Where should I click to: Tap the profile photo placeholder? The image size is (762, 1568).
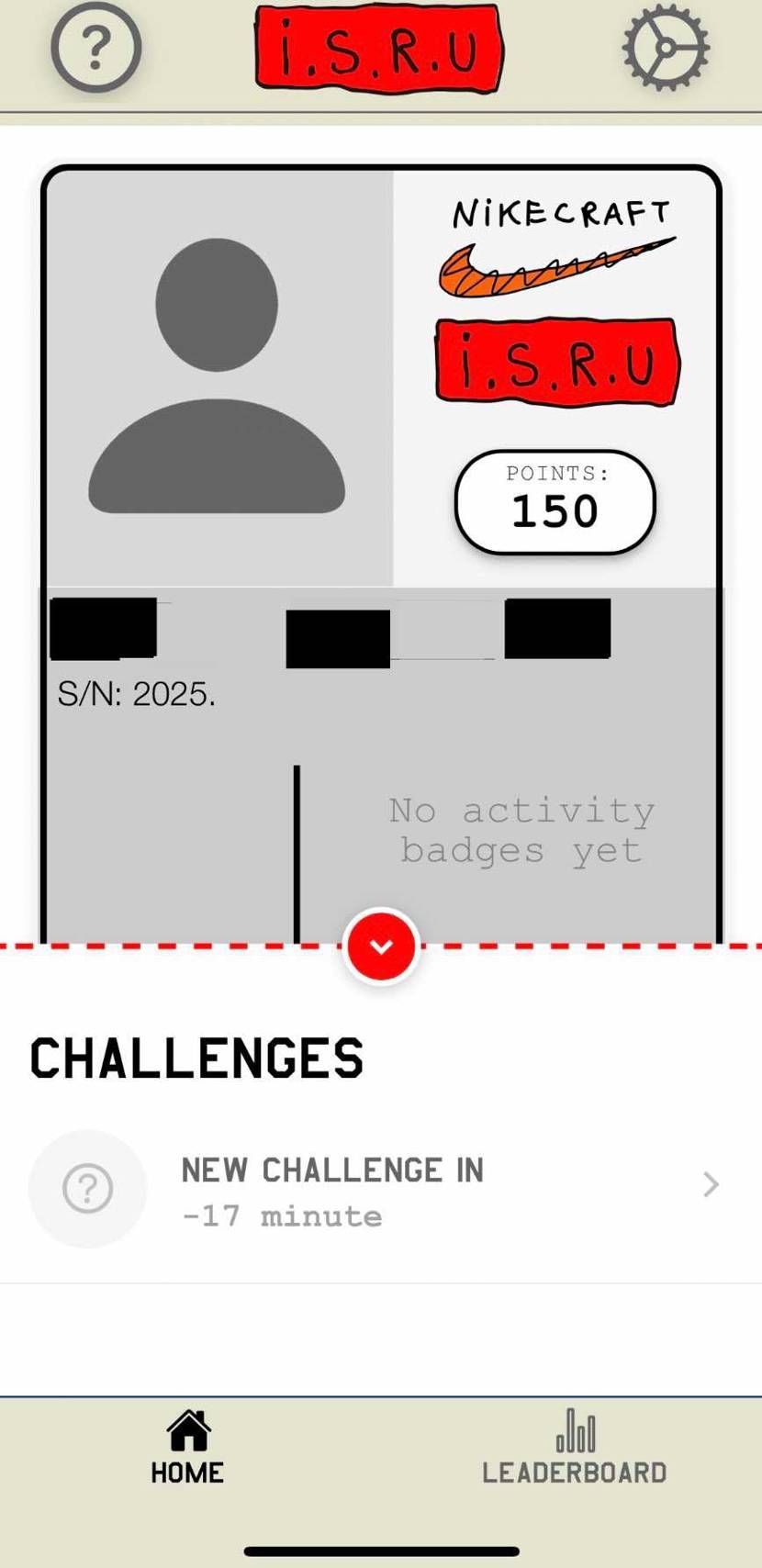218,376
